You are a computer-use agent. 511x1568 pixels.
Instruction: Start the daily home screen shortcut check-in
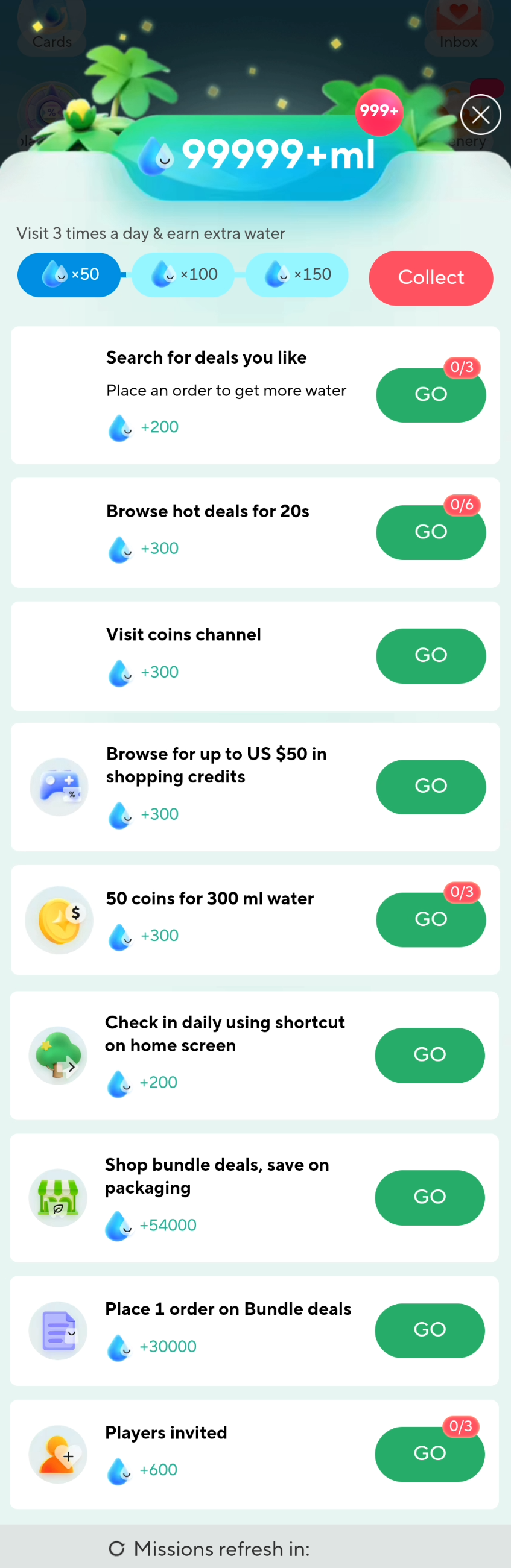click(430, 1055)
